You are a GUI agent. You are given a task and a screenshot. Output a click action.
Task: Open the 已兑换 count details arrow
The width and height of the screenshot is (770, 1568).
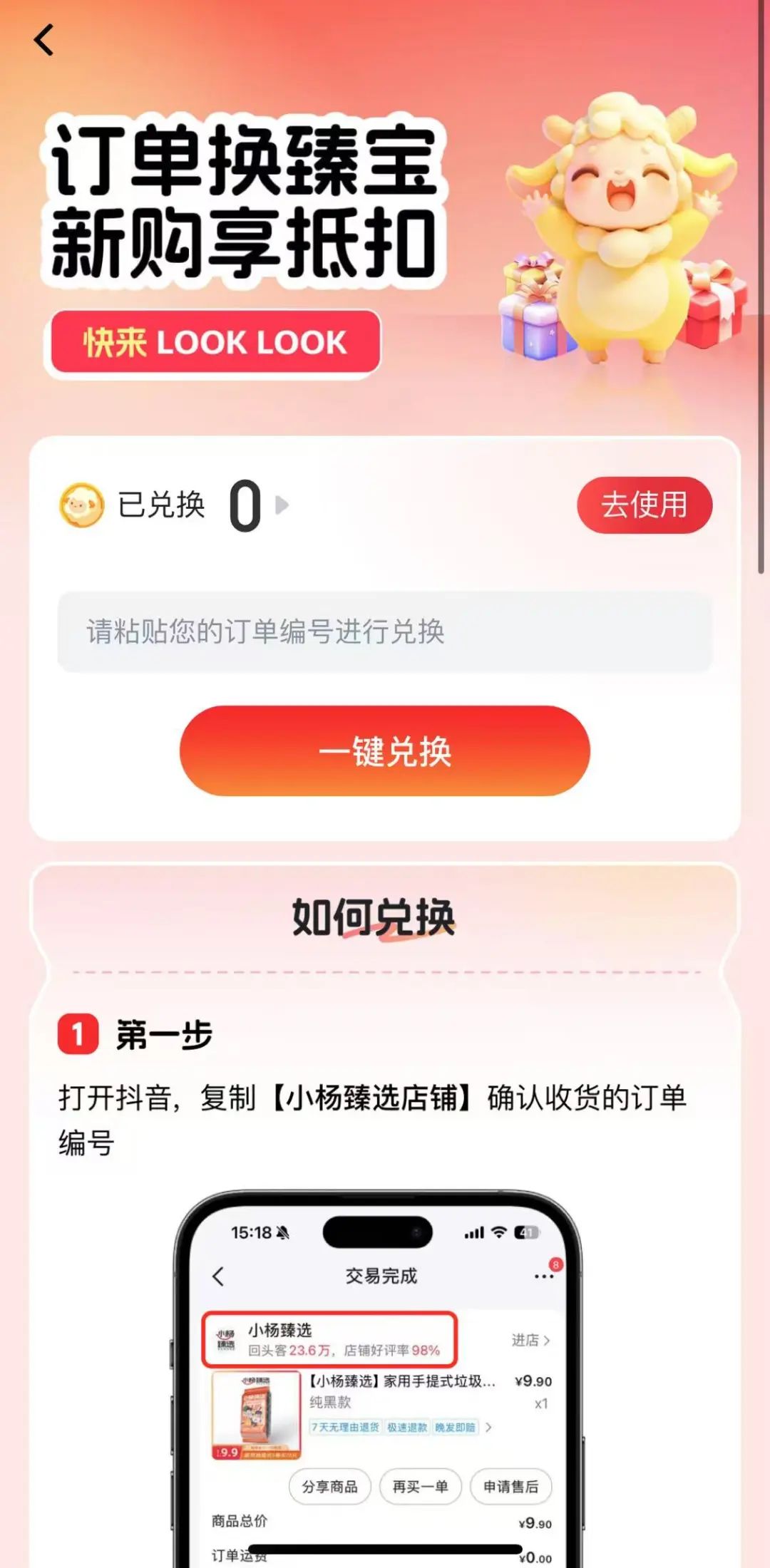(282, 505)
